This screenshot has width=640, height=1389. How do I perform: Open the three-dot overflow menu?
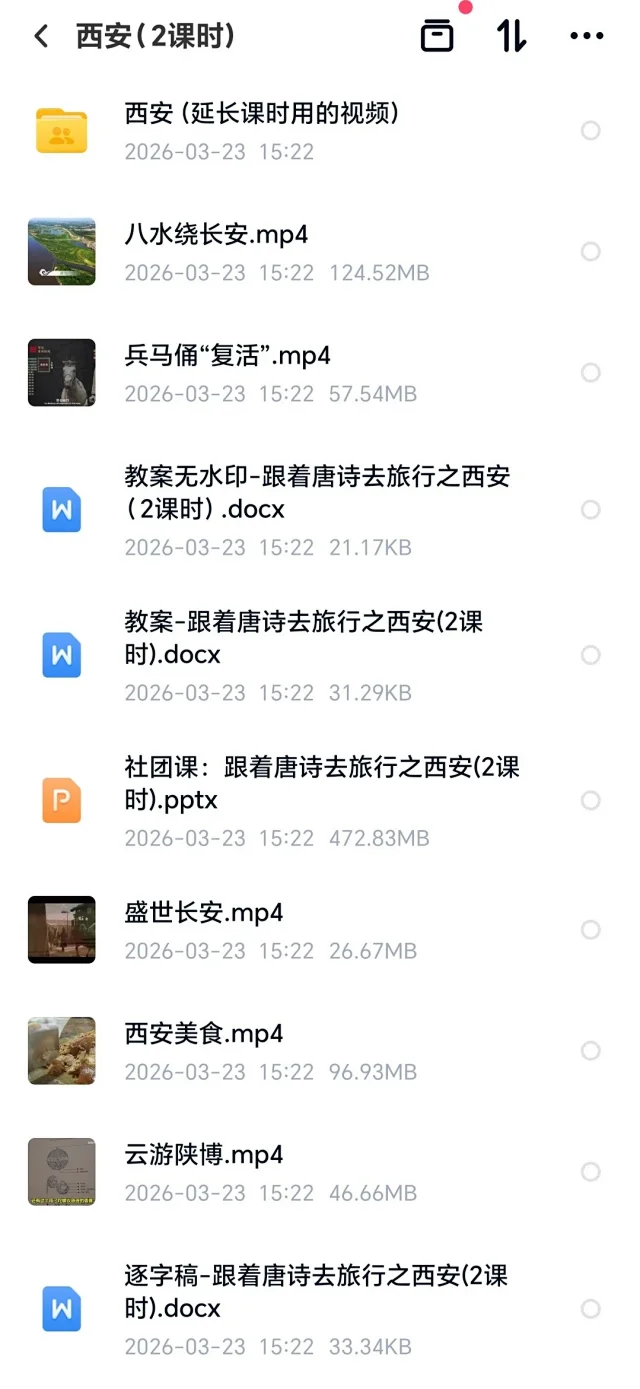pos(586,36)
